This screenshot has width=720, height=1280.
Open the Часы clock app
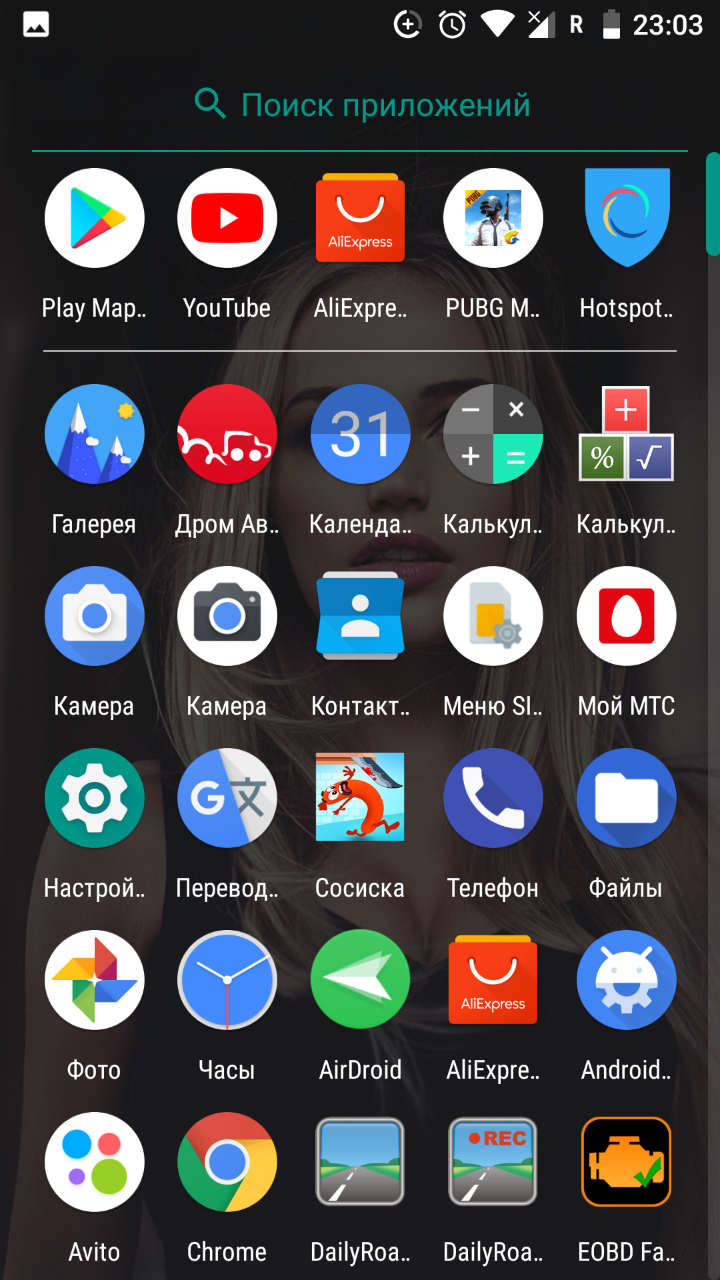pos(227,981)
